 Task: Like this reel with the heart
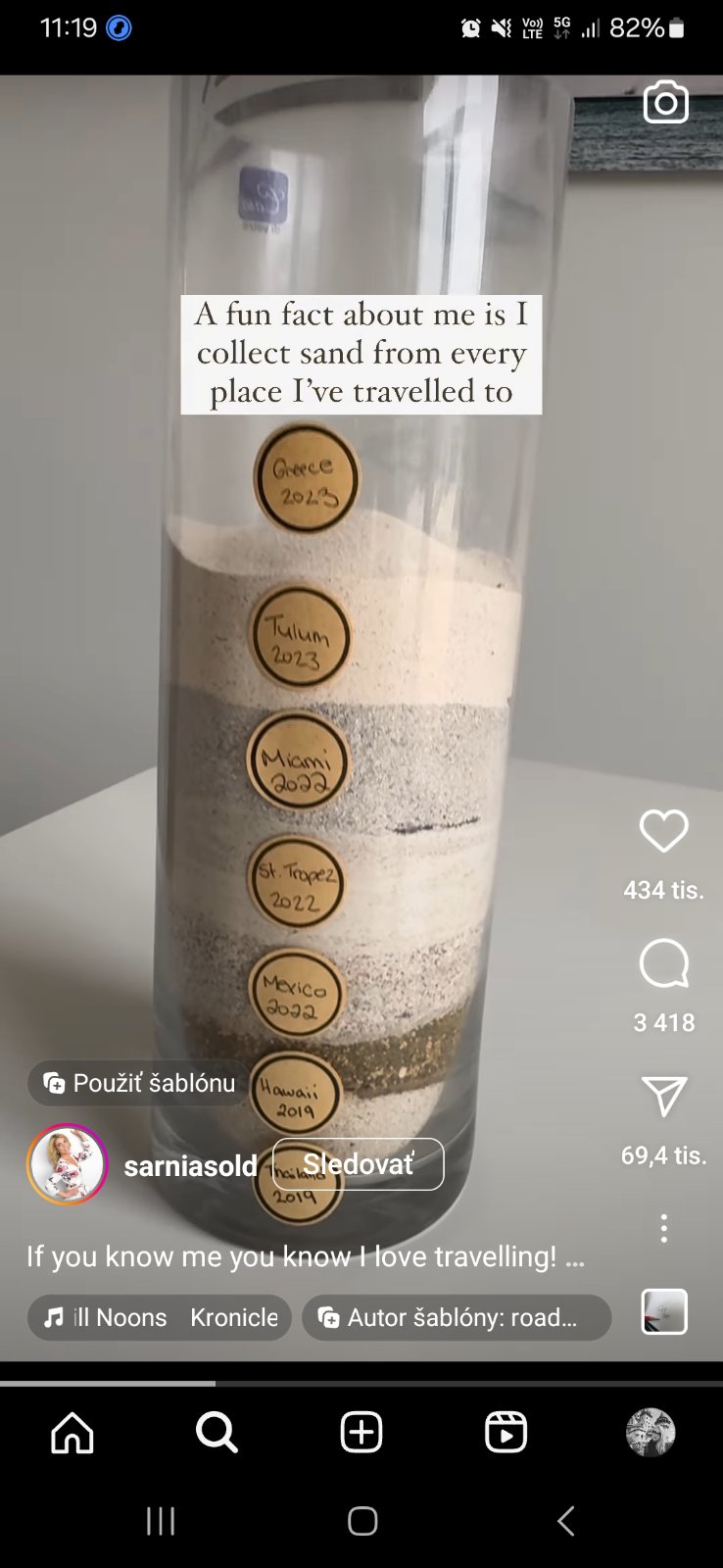pyautogui.click(x=663, y=831)
